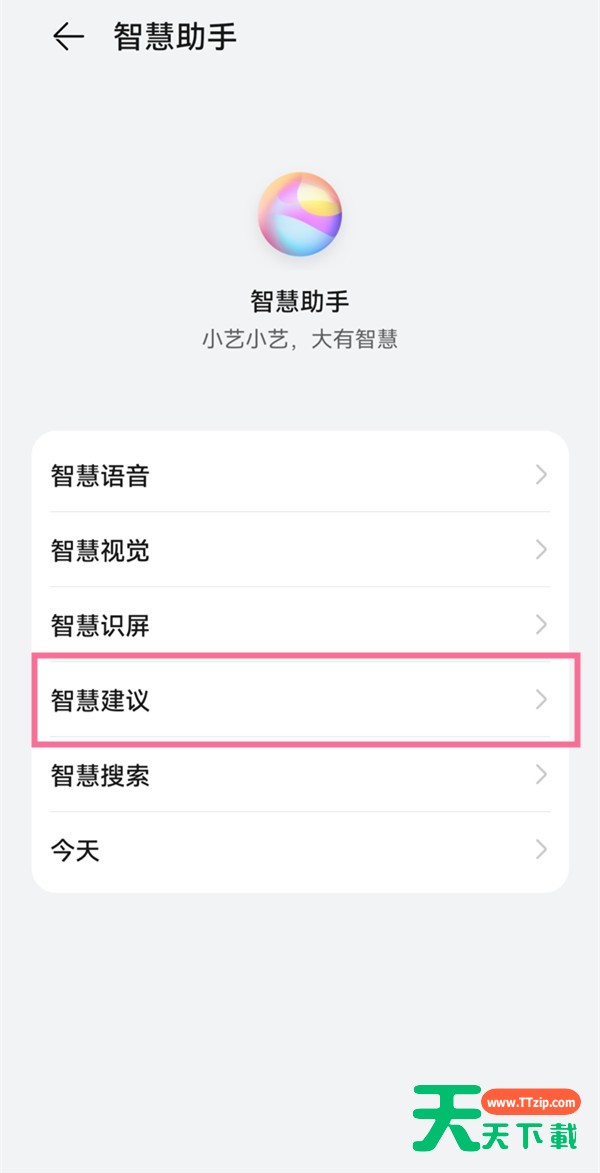Select 智慧识屏 option
This screenshot has width=600, height=1173.
click(x=300, y=625)
